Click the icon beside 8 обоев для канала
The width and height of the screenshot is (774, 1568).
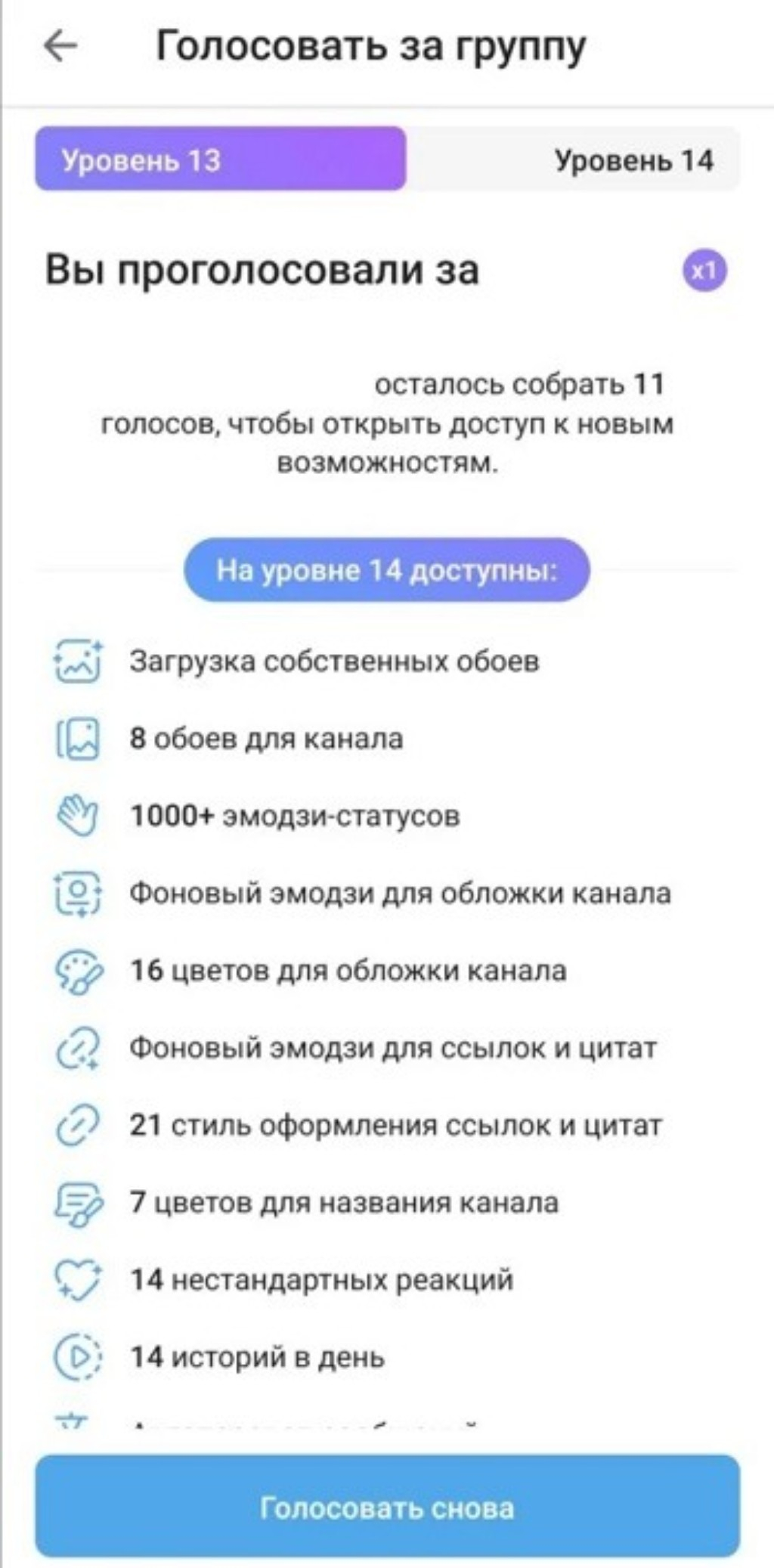[76, 739]
